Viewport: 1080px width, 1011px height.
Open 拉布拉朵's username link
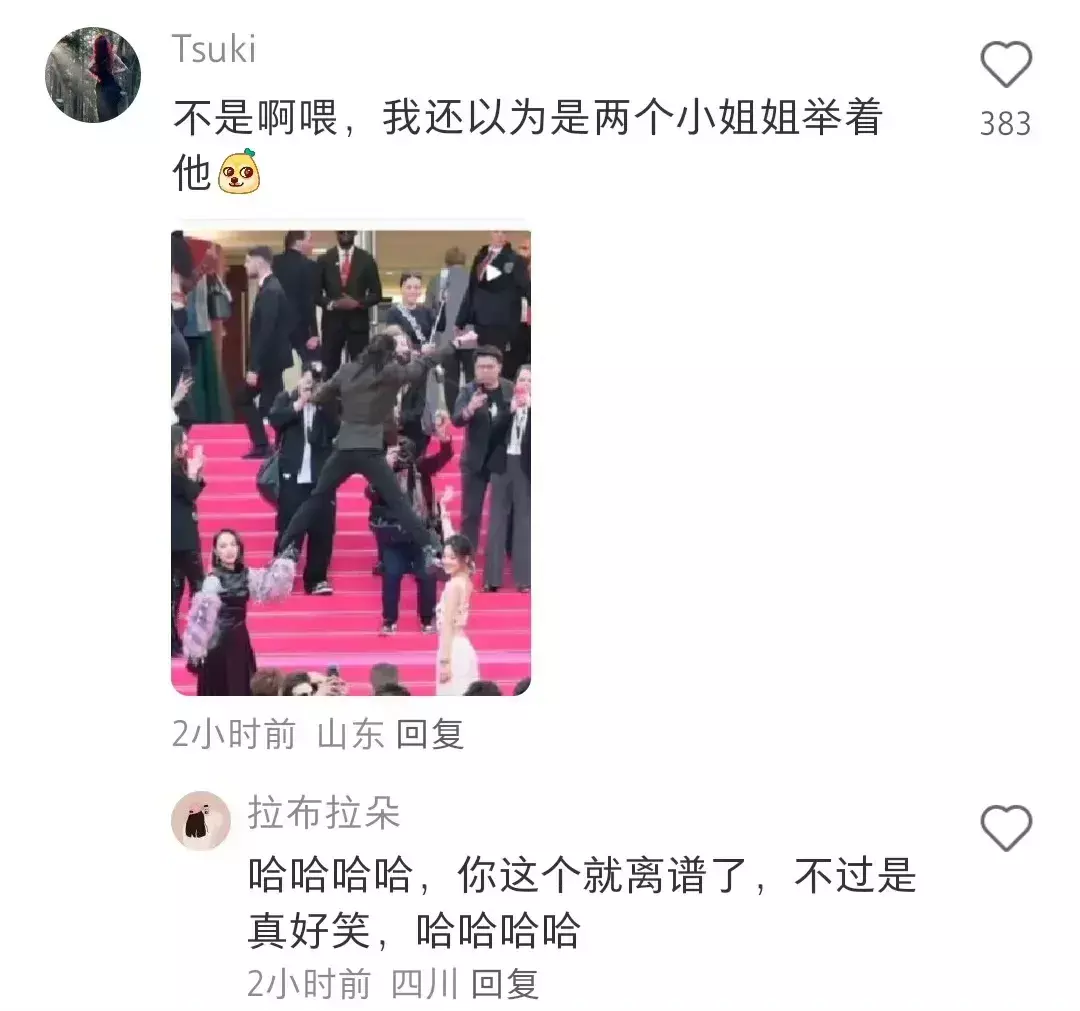tap(324, 813)
